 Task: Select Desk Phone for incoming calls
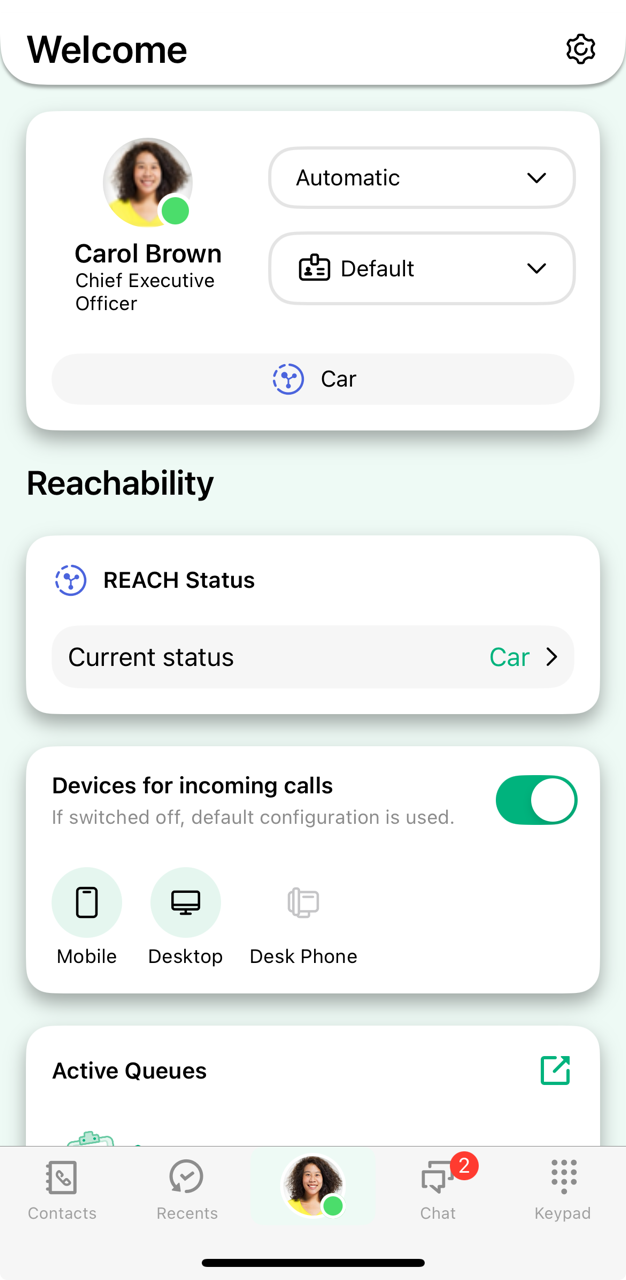[x=303, y=903]
